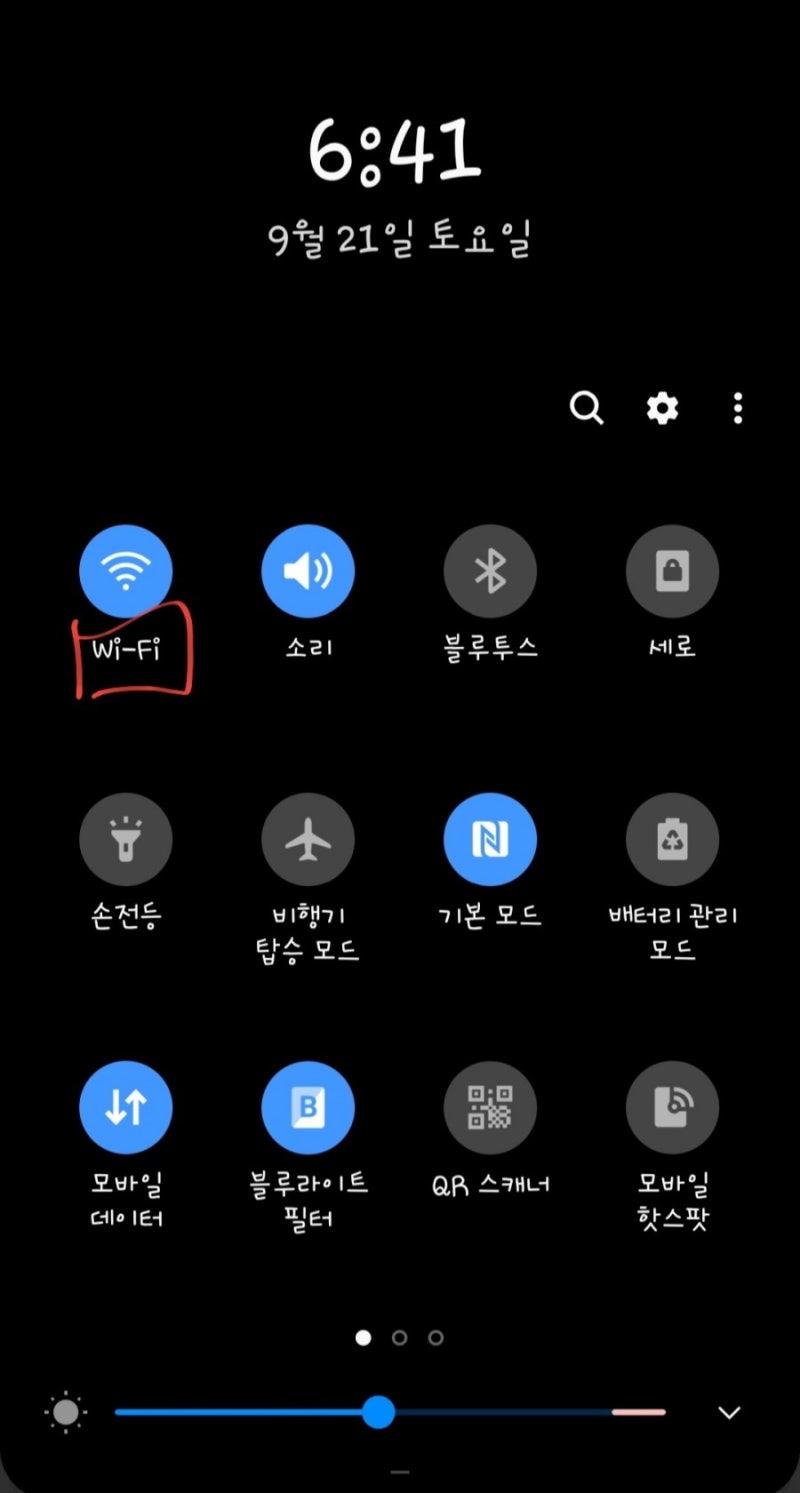800x1493 pixels.
Task: Enable 모바일 핫스팟
Action: pos(672,1108)
